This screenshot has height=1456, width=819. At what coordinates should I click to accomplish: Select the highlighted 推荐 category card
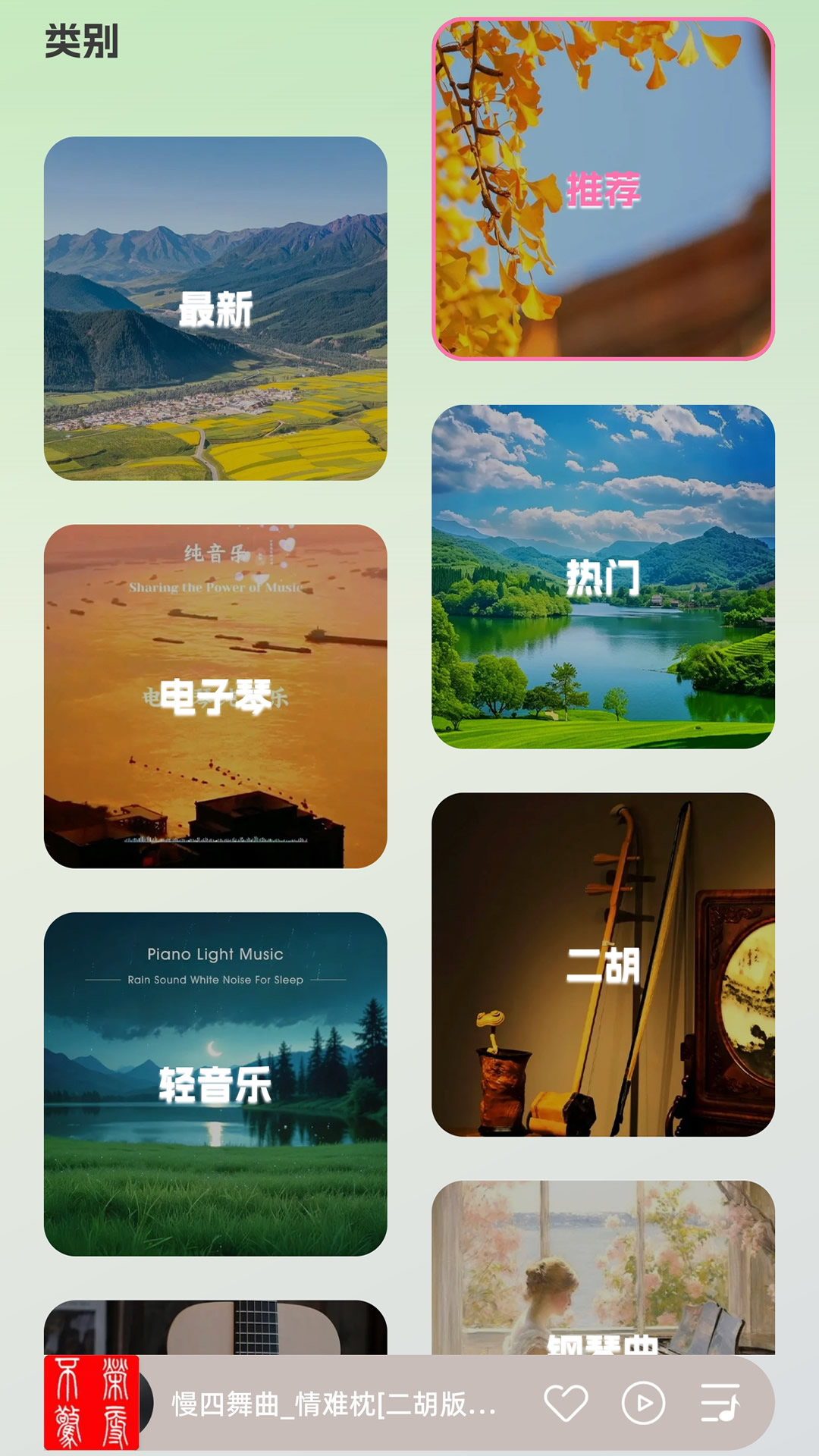(603, 190)
